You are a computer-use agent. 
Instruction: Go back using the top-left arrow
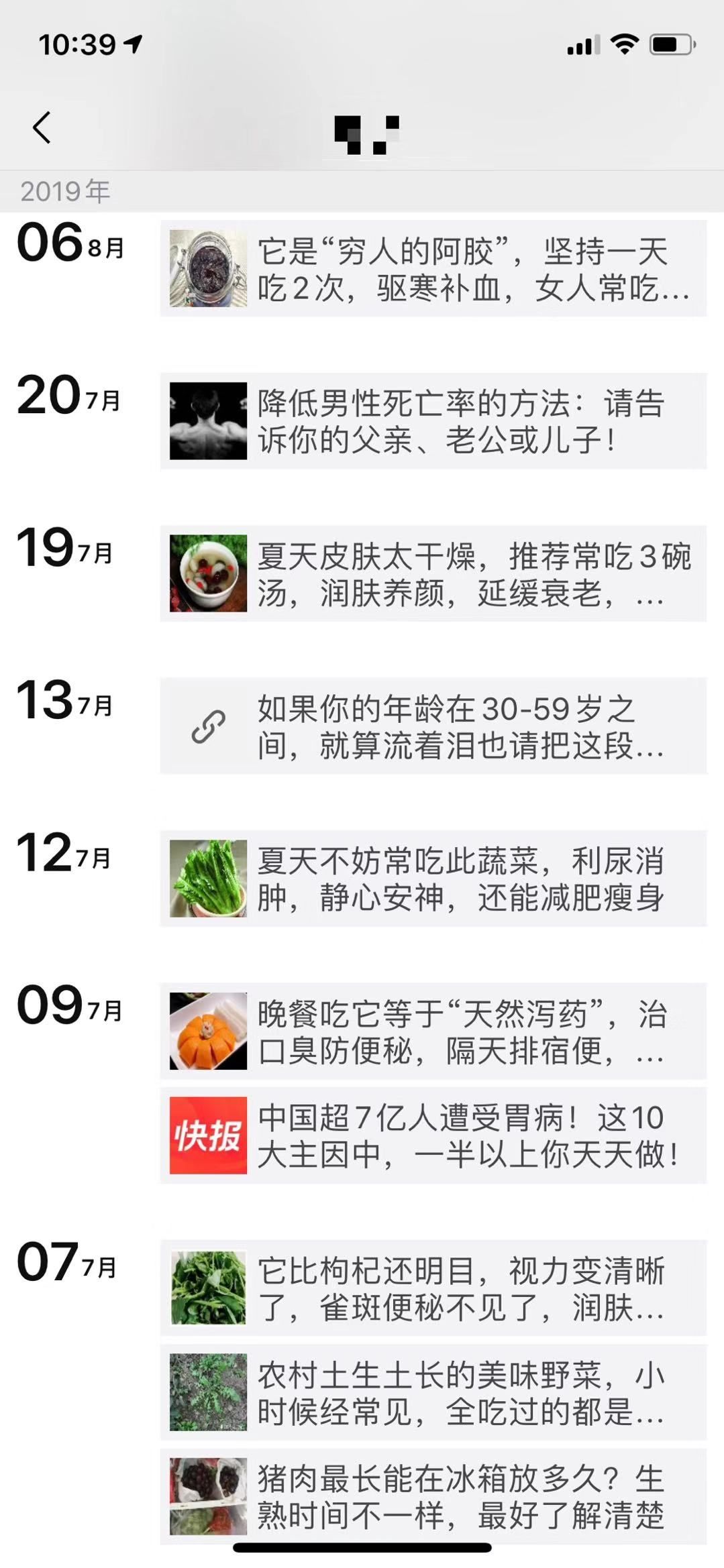[x=42, y=127]
